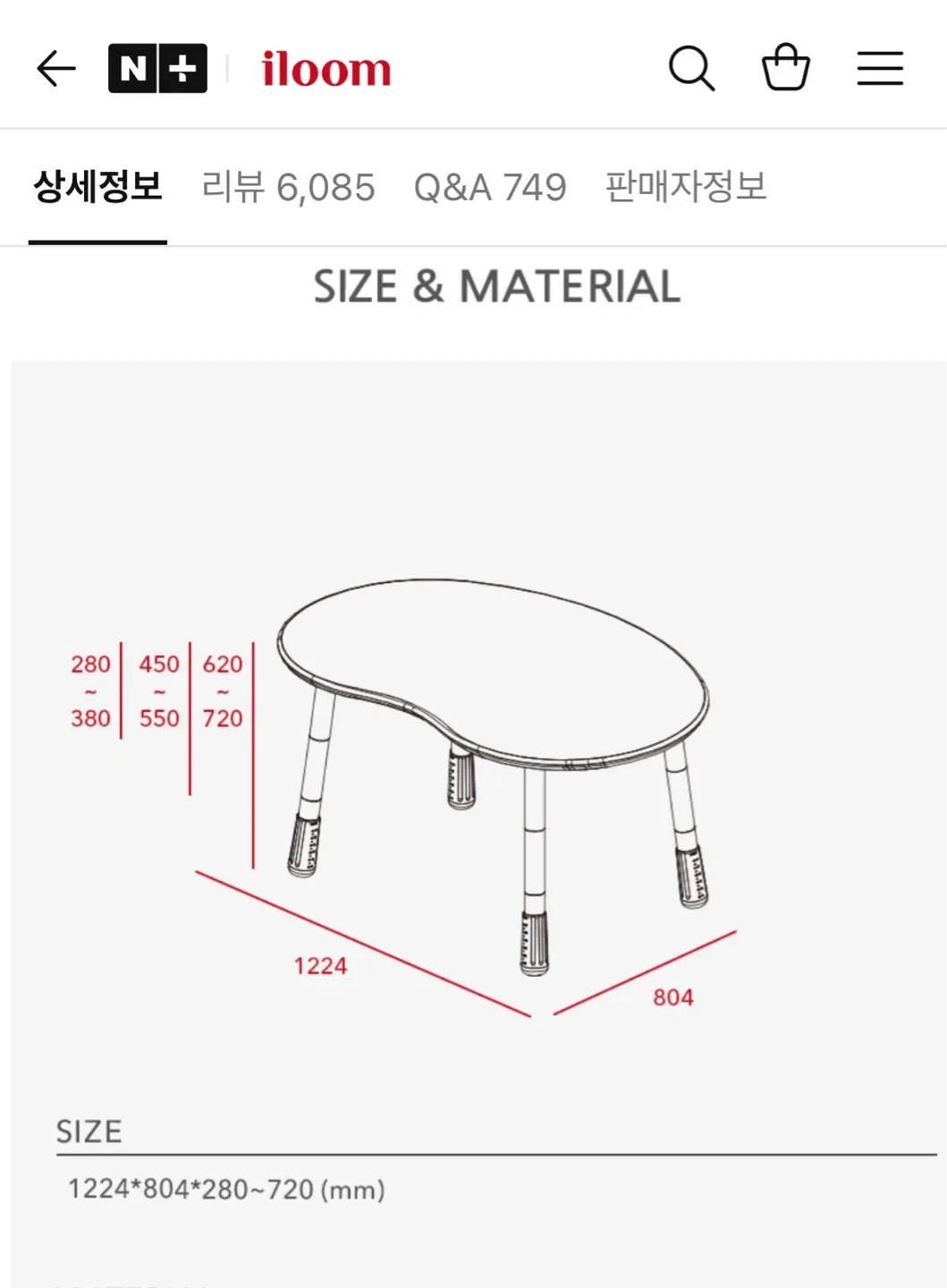The image size is (947, 1288).
Task: Go back to the previous page
Action: pyautogui.click(x=56, y=69)
